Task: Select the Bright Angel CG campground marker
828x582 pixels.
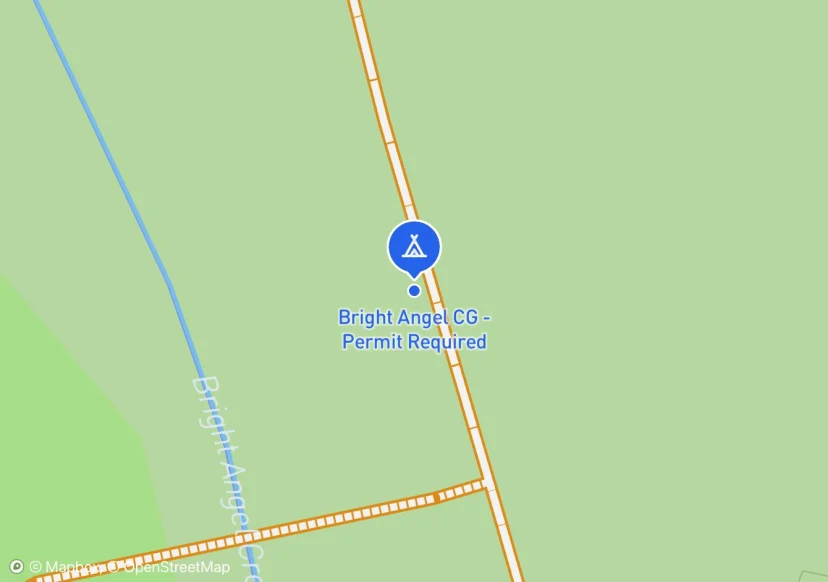Action: click(x=414, y=246)
